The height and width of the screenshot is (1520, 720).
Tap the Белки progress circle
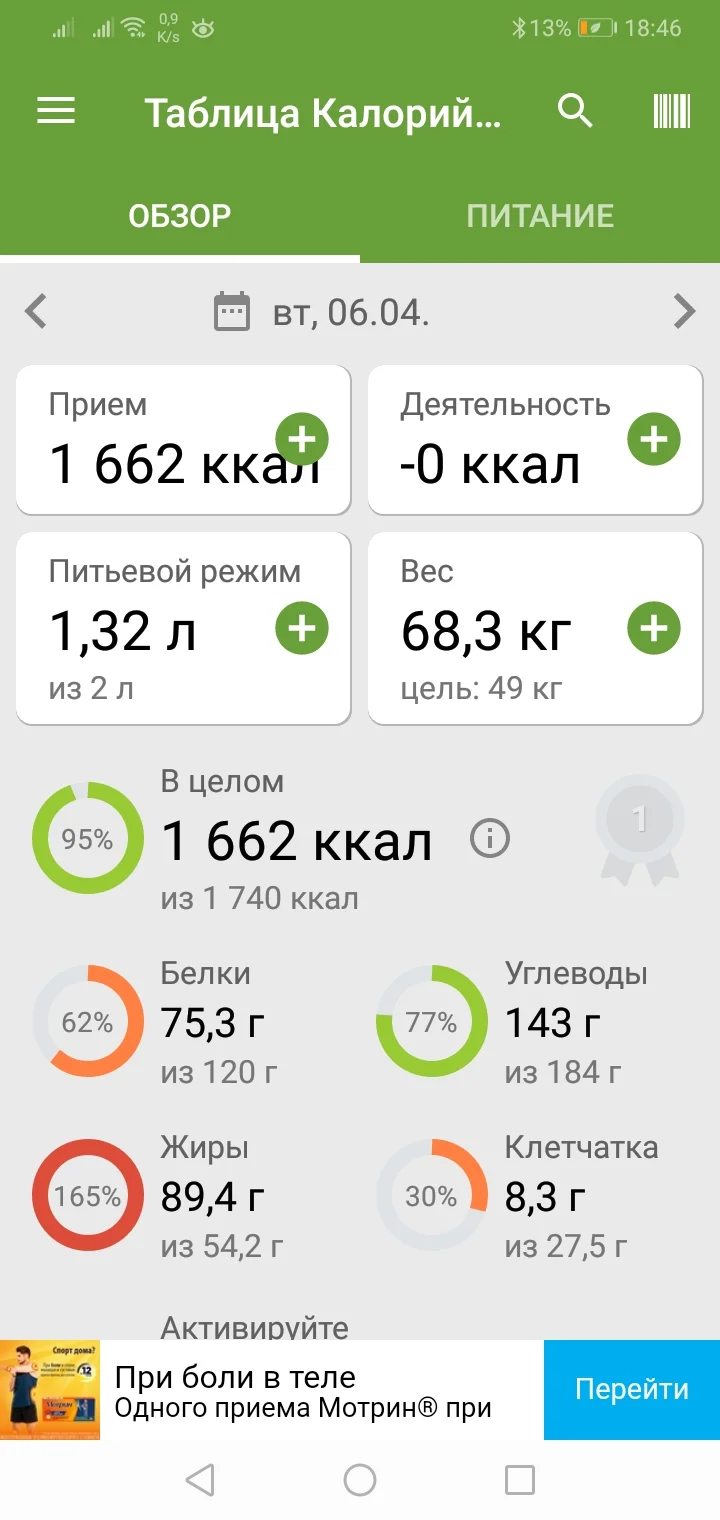[x=87, y=1022]
